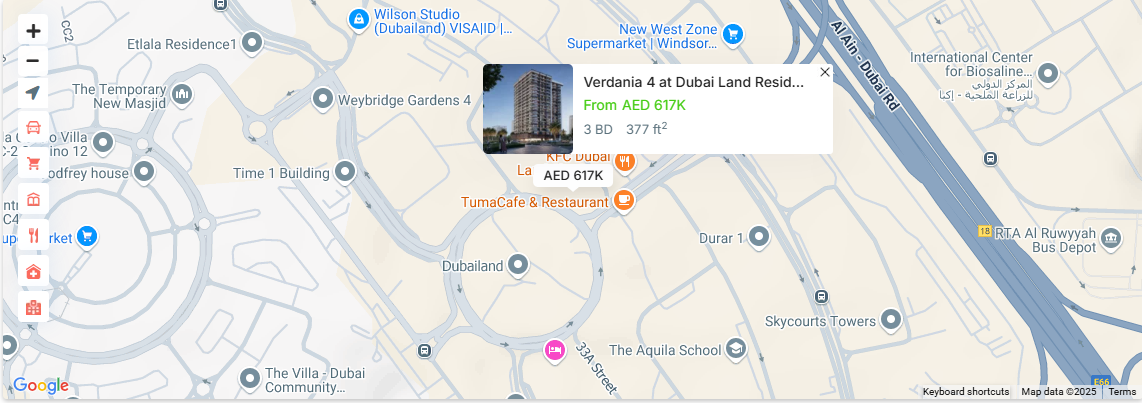
Task: Show transport places with the car icon
Action: (33, 128)
